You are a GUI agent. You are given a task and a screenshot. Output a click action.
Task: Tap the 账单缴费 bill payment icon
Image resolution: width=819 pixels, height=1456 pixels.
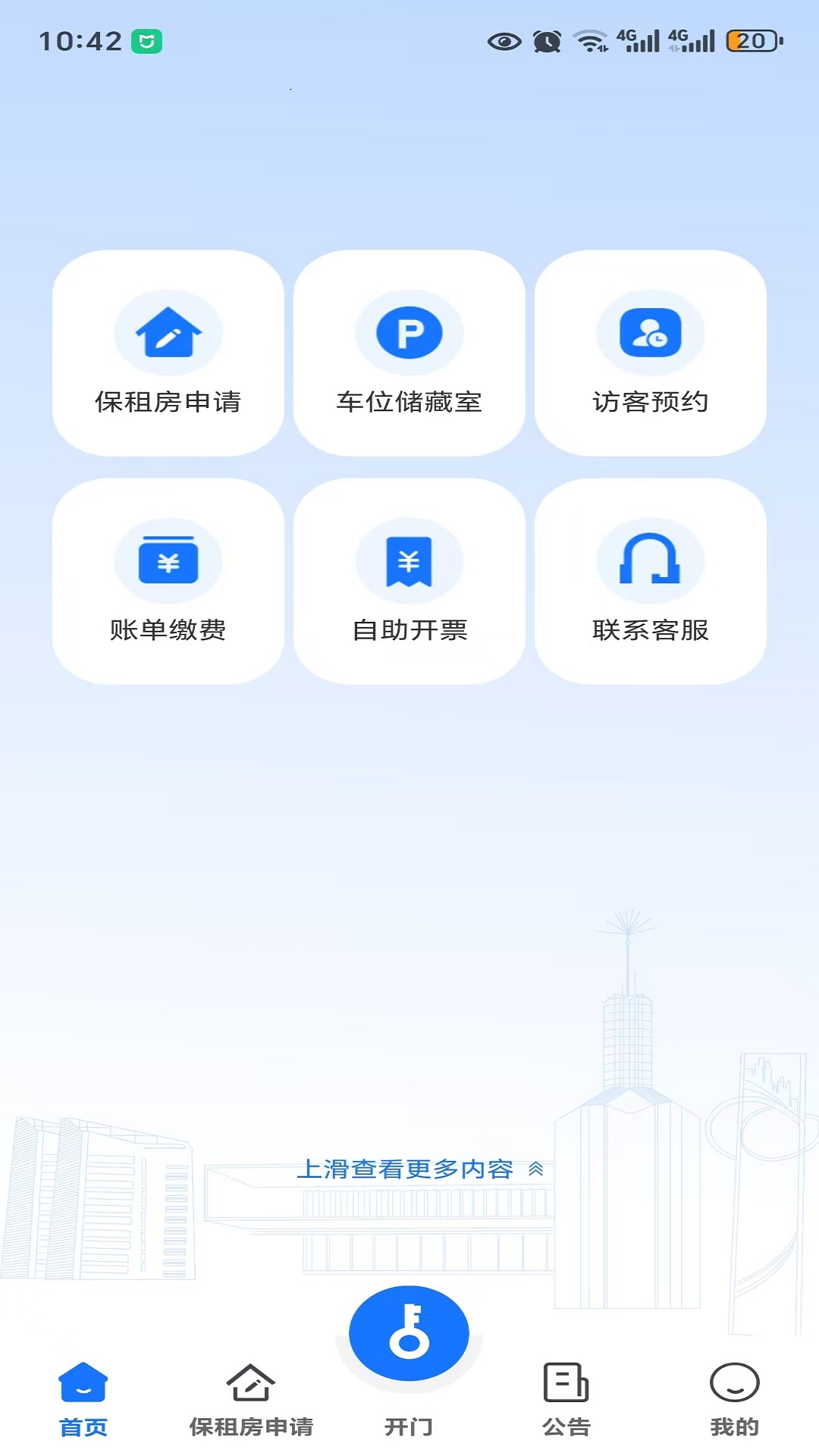168,561
